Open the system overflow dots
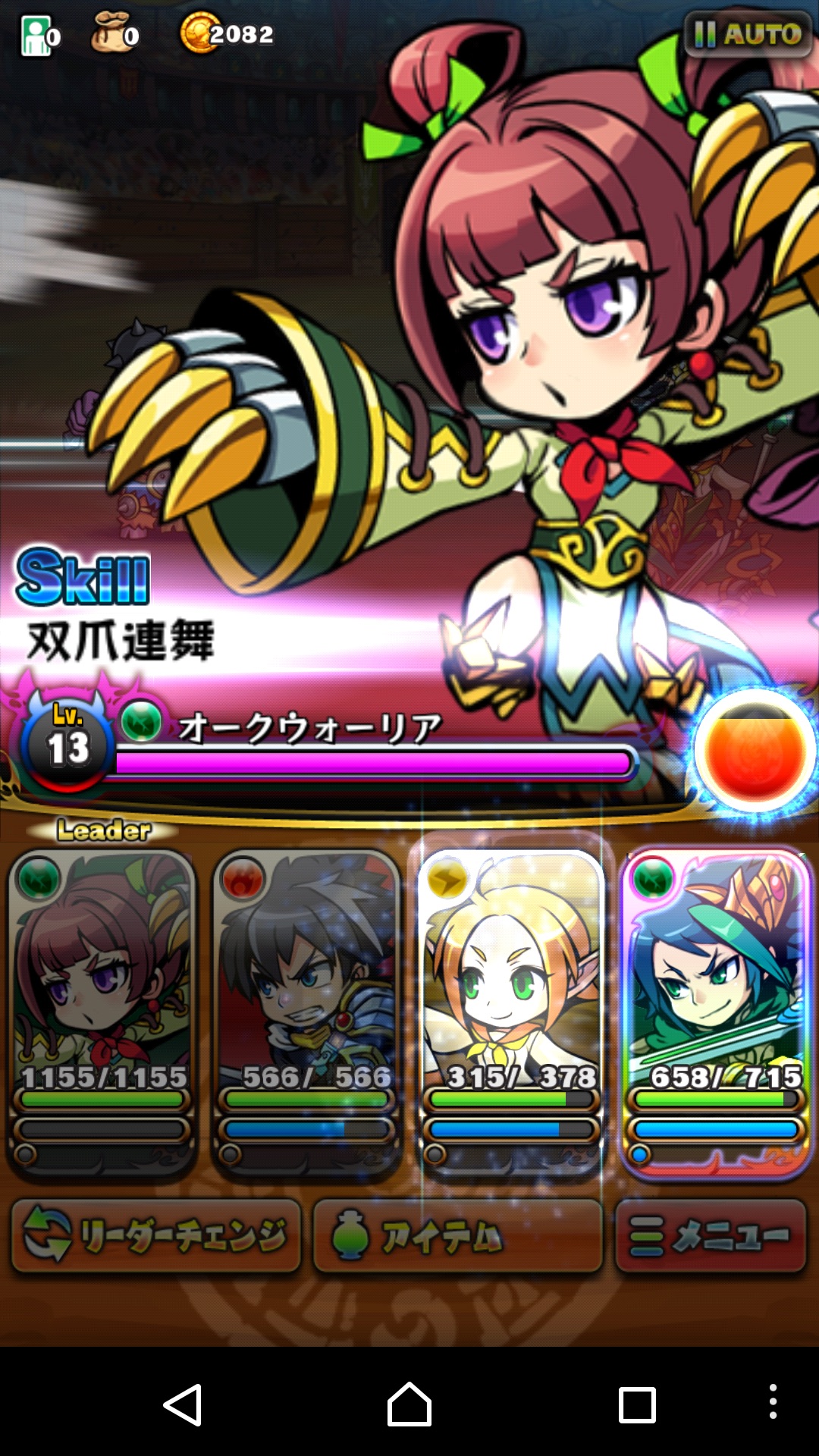Viewport: 819px width, 1456px height. click(x=772, y=1401)
